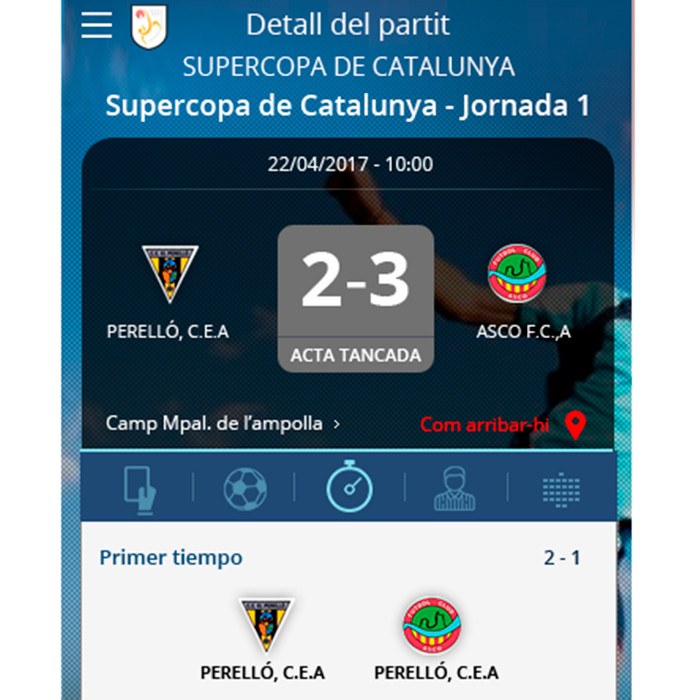Tap the federation logo in header

149,26
